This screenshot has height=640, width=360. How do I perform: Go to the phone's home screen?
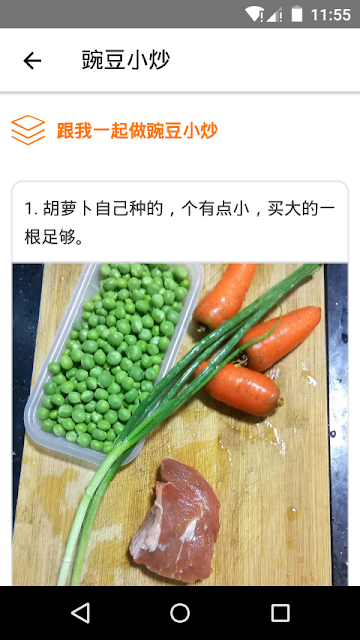click(x=180, y=613)
